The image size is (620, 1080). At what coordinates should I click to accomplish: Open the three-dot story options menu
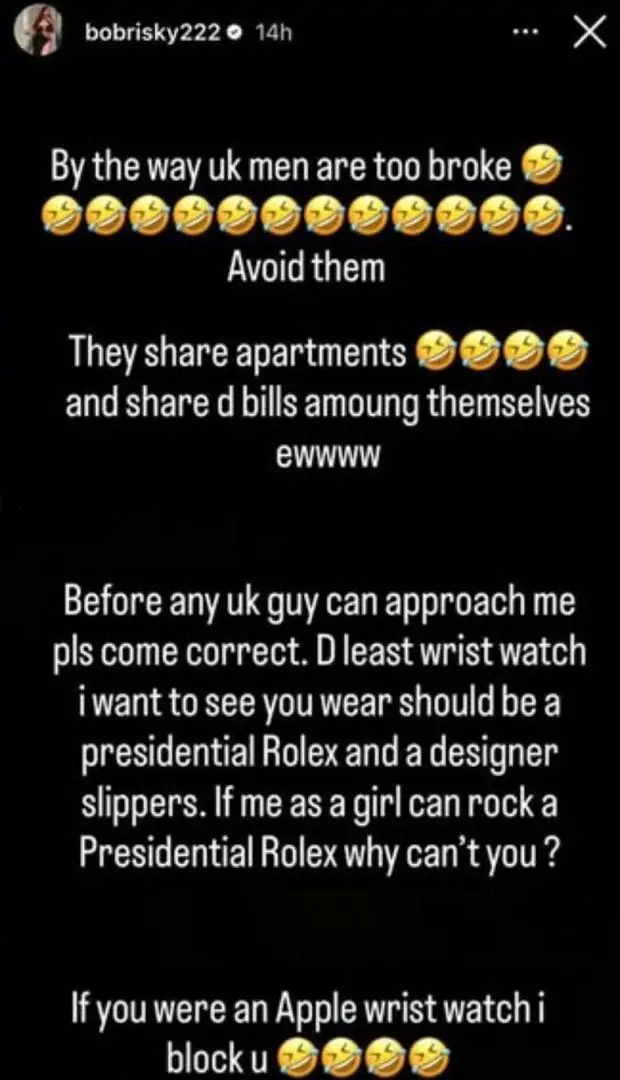[x=524, y=33]
